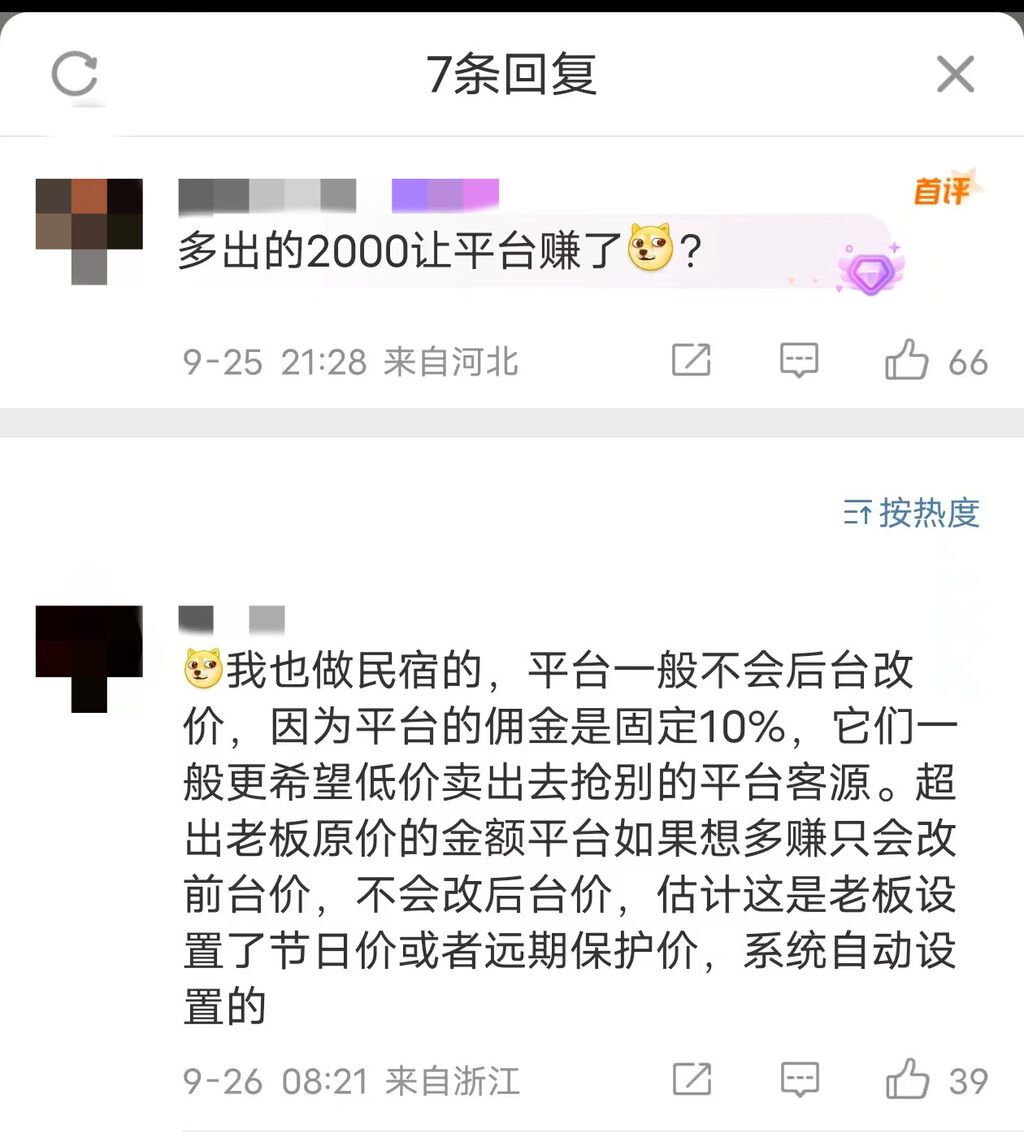This screenshot has height=1142, width=1024.
Task: Reply to the 河北 comment
Action: (x=799, y=361)
